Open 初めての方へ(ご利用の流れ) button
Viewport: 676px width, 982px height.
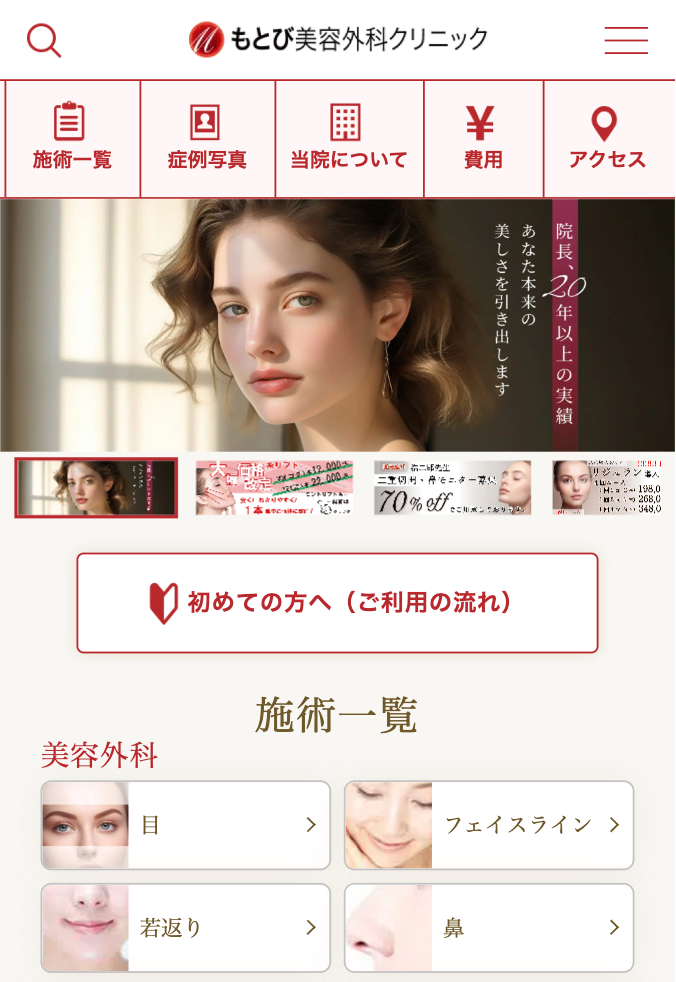tap(337, 602)
